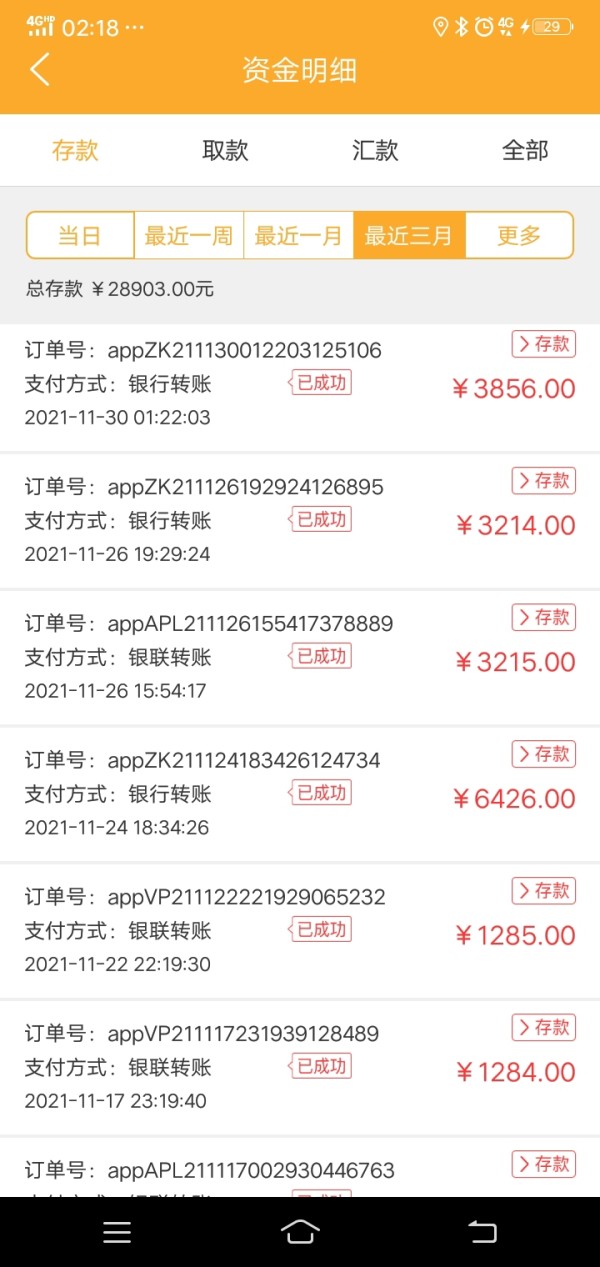This screenshot has width=600, height=1267.
Task: Open the ¥1284.00 deposit record
Action: click(x=300, y=1070)
